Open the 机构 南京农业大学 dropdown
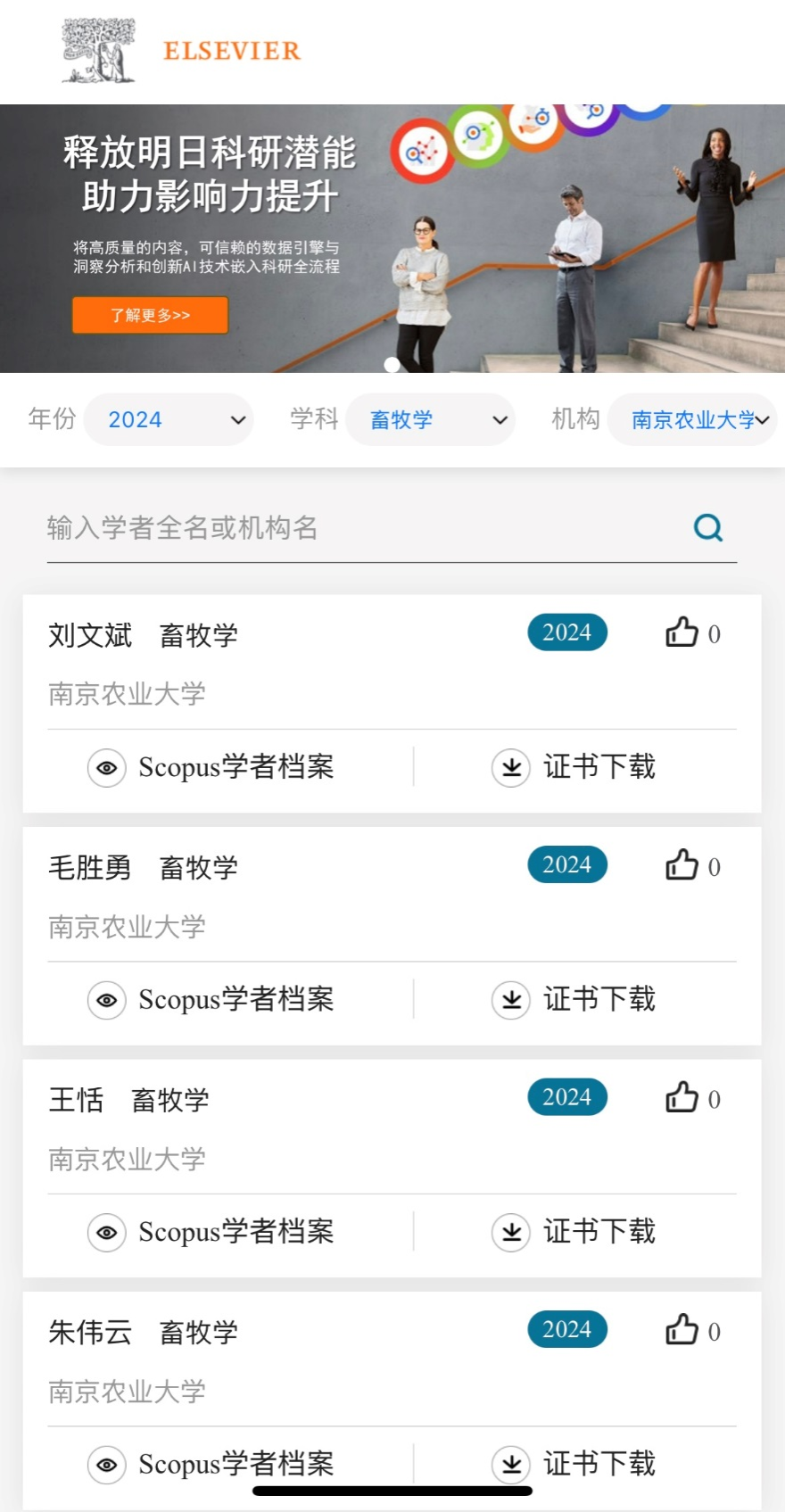 (692, 419)
